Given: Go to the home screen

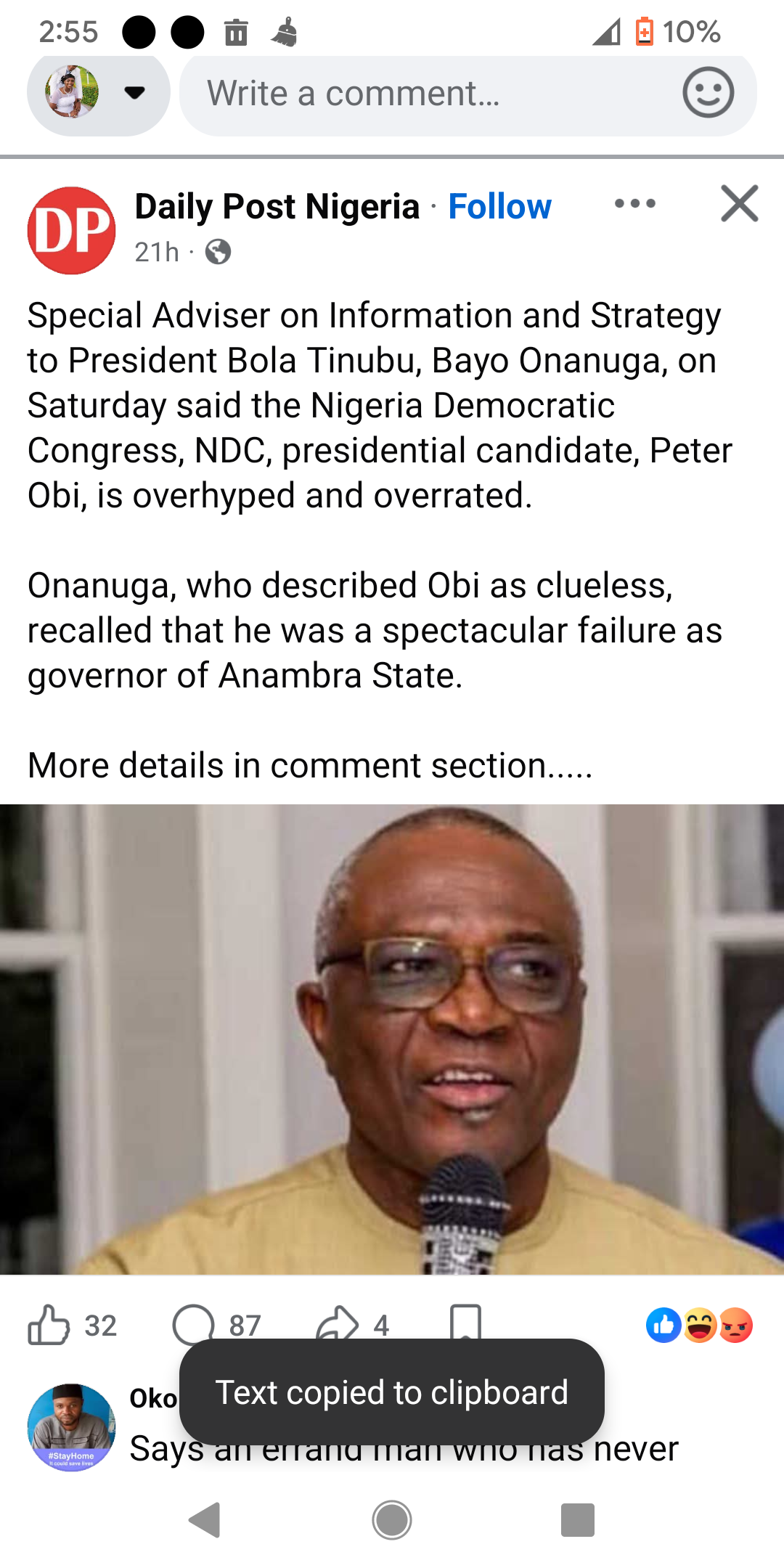Looking at the screenshot, I should click(392, 1520).
